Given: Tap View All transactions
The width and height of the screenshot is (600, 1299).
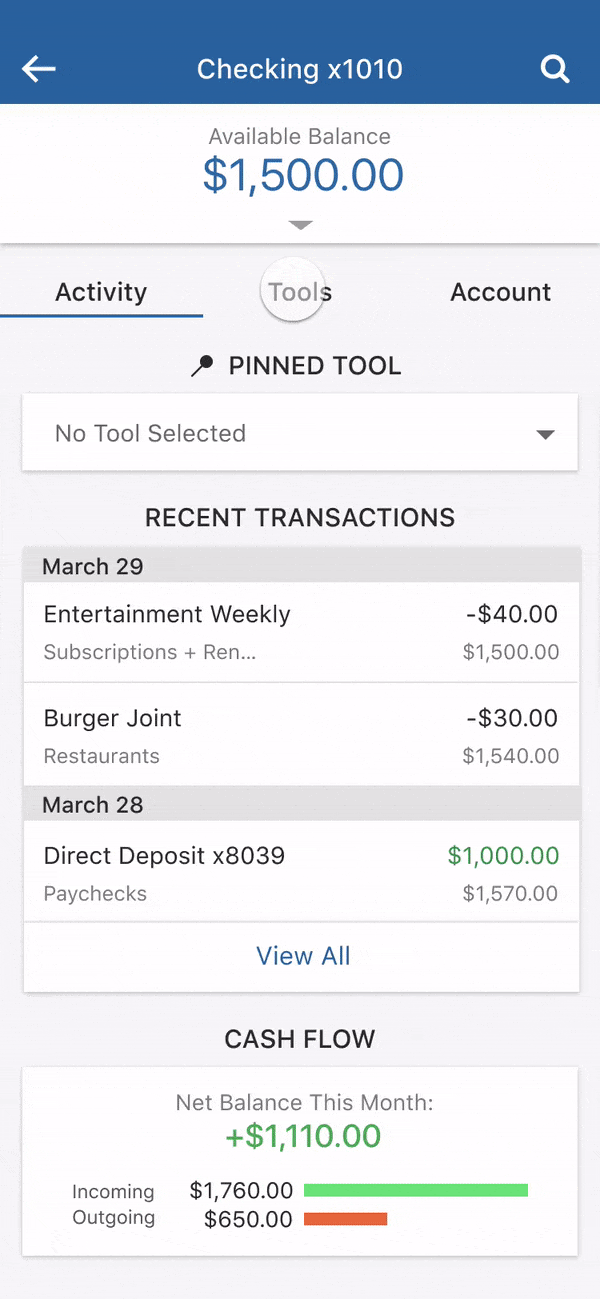Looking at the screenshot, I should (x=303, y=956).
